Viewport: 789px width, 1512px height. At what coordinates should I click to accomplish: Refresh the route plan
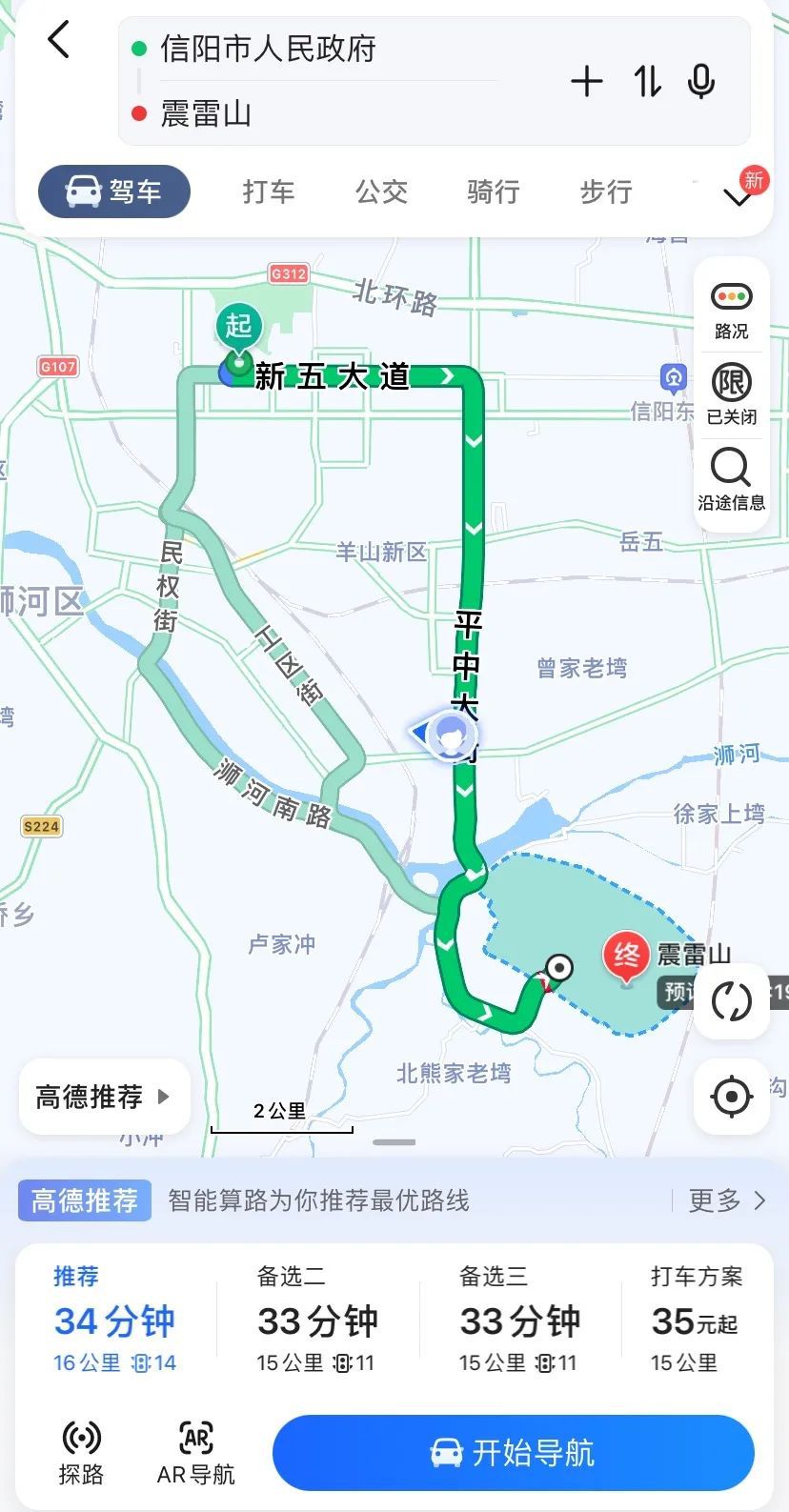tap(731, 1000)
